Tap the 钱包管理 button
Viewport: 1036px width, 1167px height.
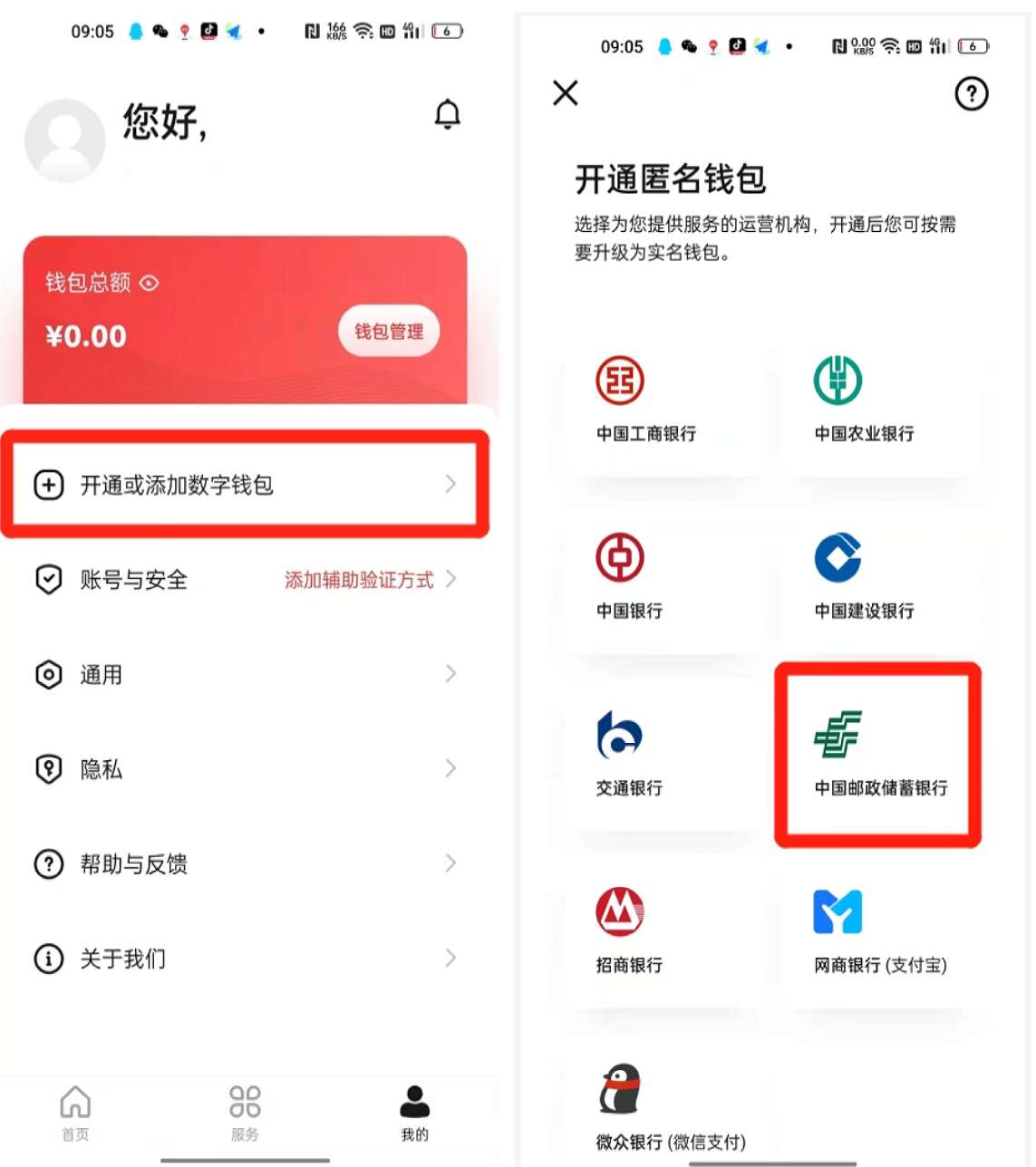(389, 332)
